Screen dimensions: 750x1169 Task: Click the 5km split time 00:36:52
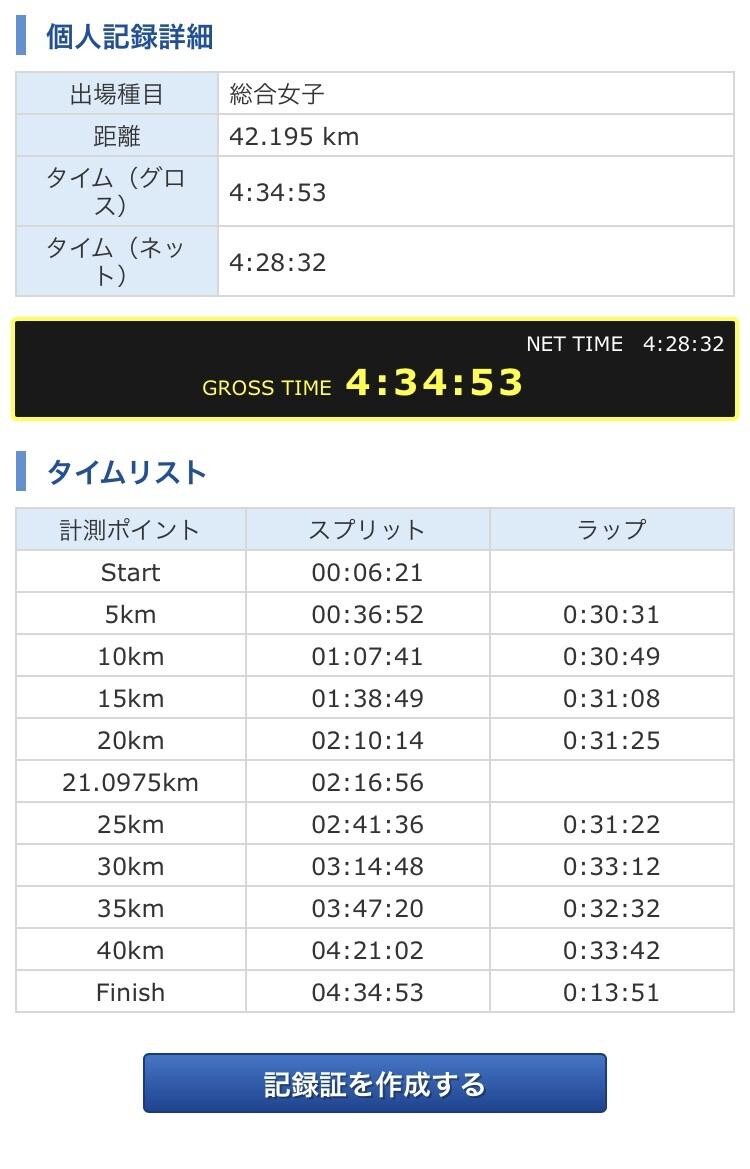[367, 614]
